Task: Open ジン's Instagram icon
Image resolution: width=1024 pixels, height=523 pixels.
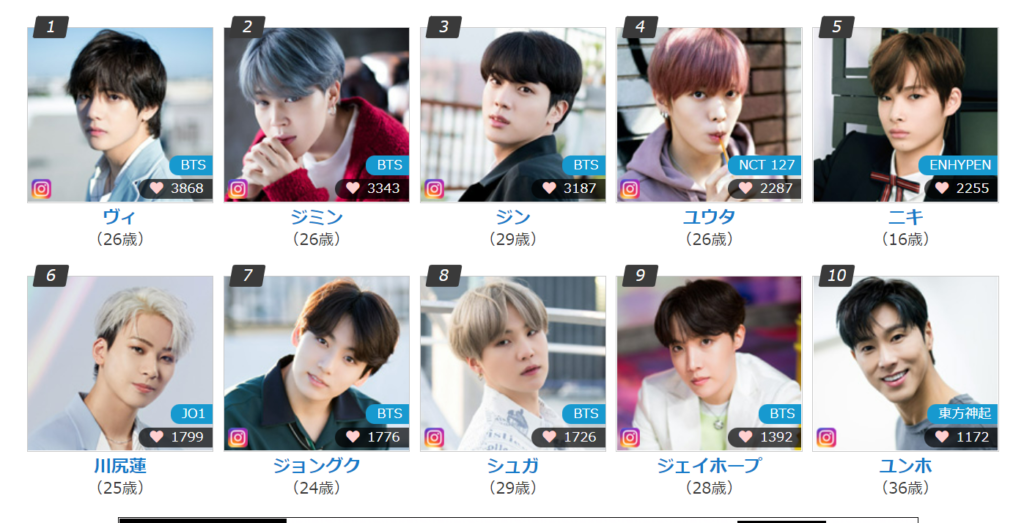Action: pos(434,188)
